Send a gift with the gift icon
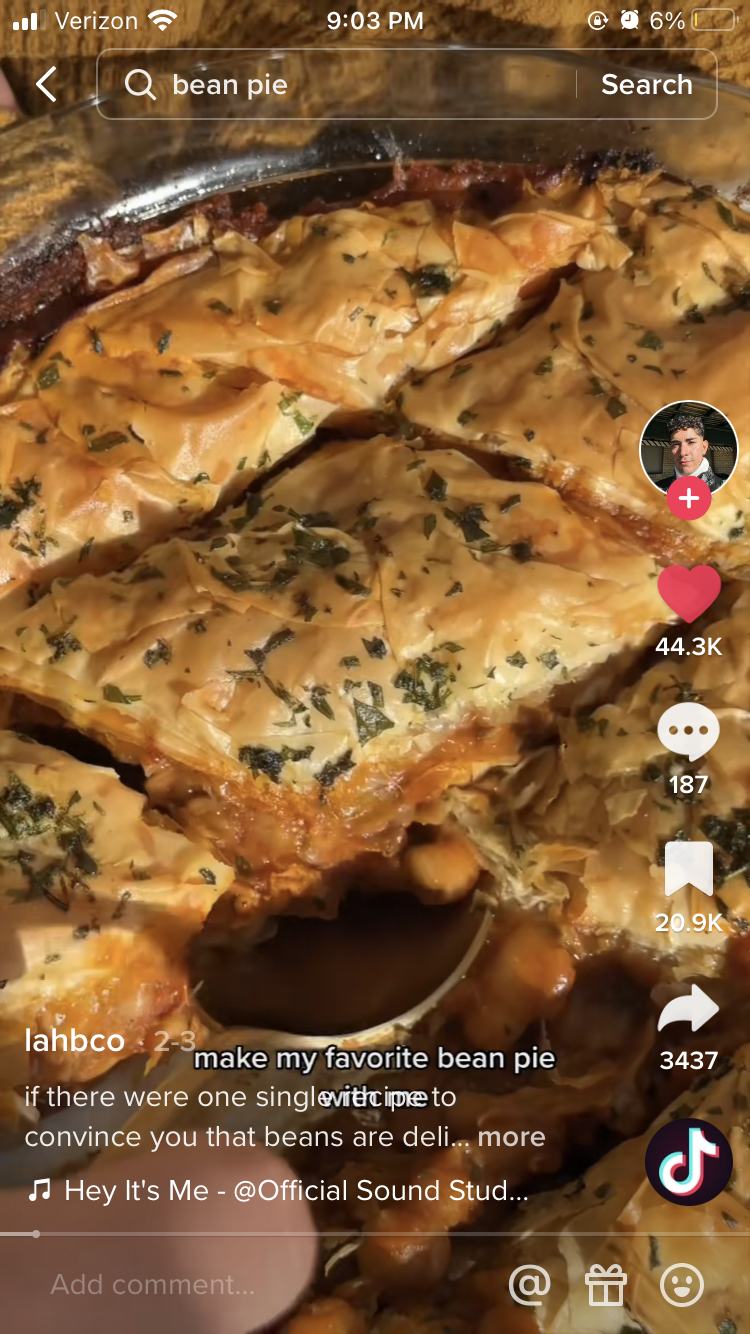The width and height of the screenshot is (750, 1334). point(606,1285)
